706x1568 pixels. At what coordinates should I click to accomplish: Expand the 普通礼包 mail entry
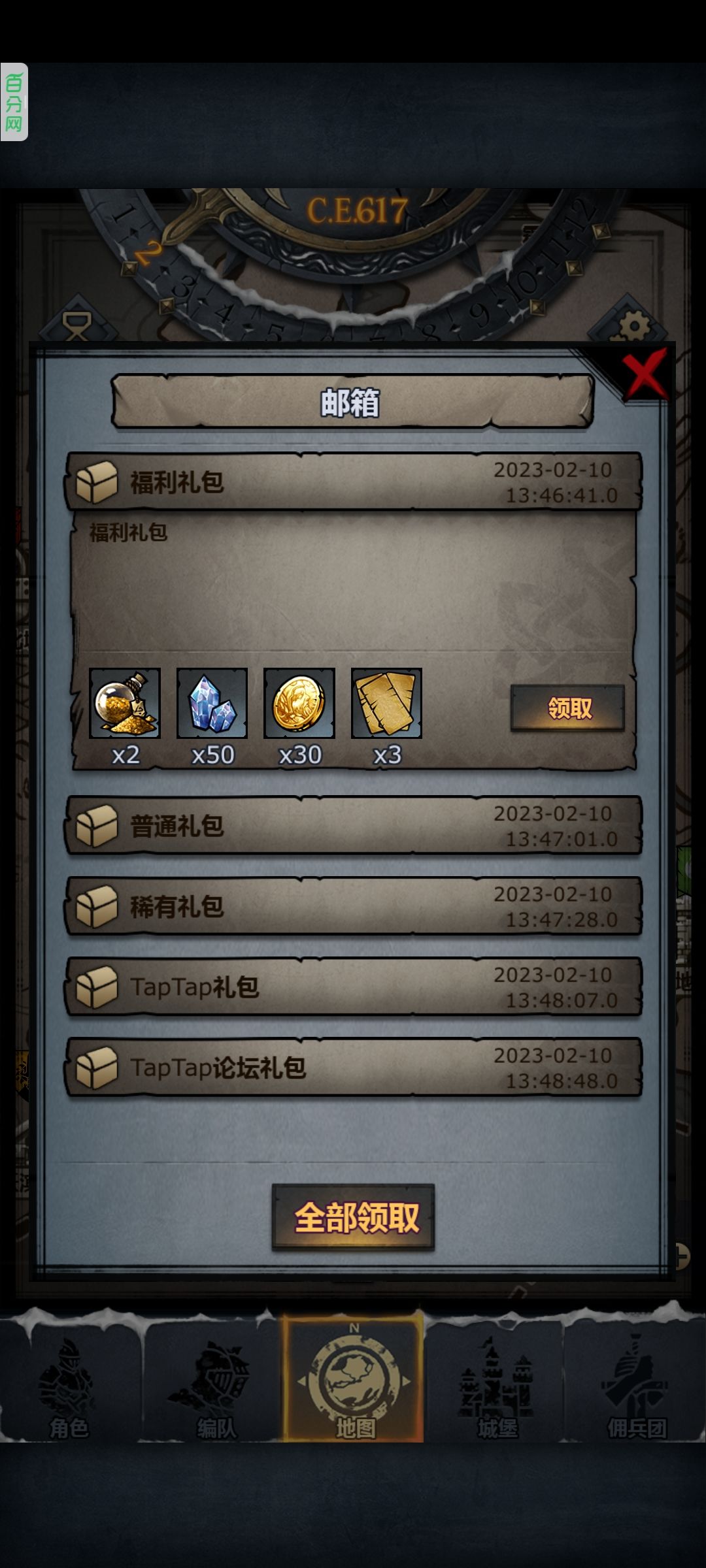pyautogui.click(x=353, y=825)
